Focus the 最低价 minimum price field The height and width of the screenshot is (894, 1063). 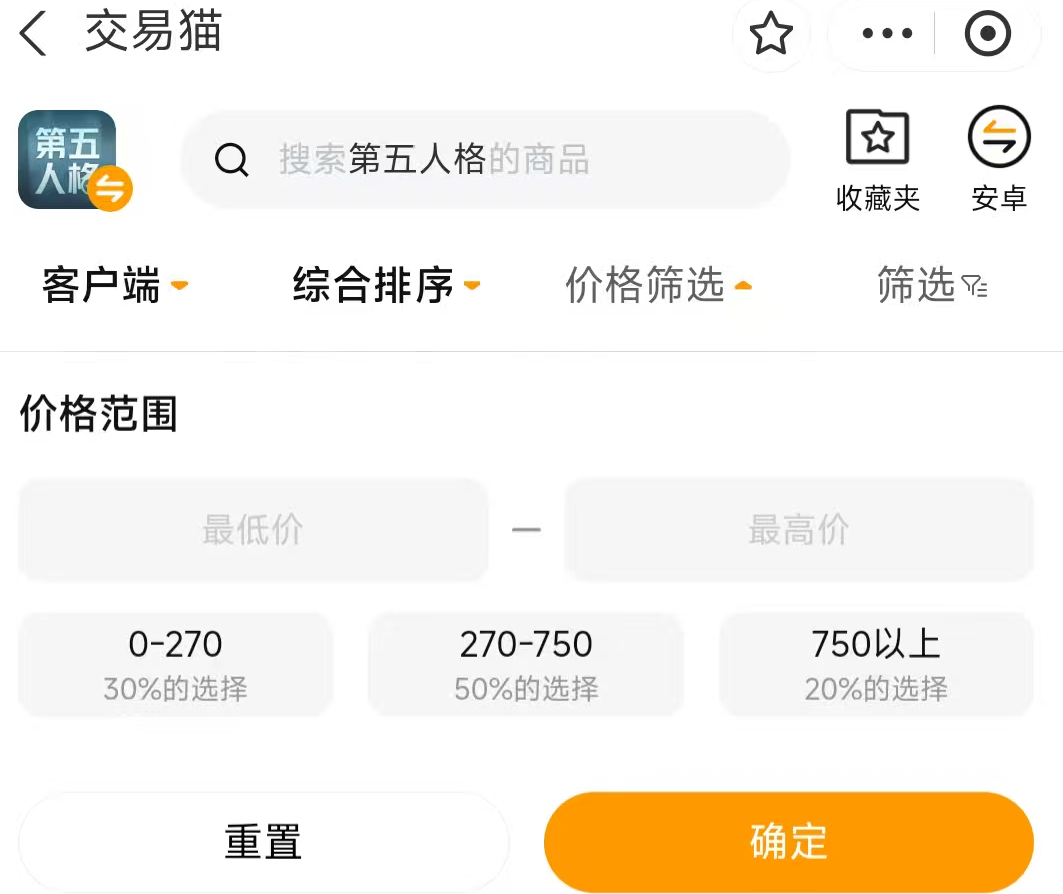253,530
